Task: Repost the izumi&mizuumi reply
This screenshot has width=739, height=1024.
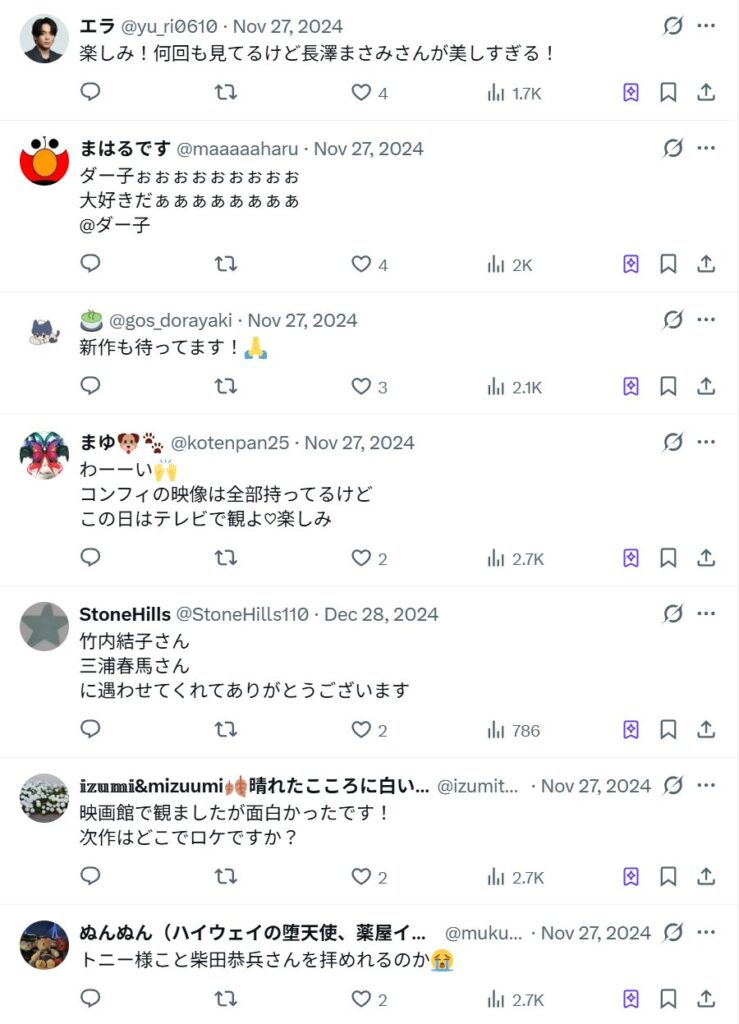Action: [x=227, y=877]
